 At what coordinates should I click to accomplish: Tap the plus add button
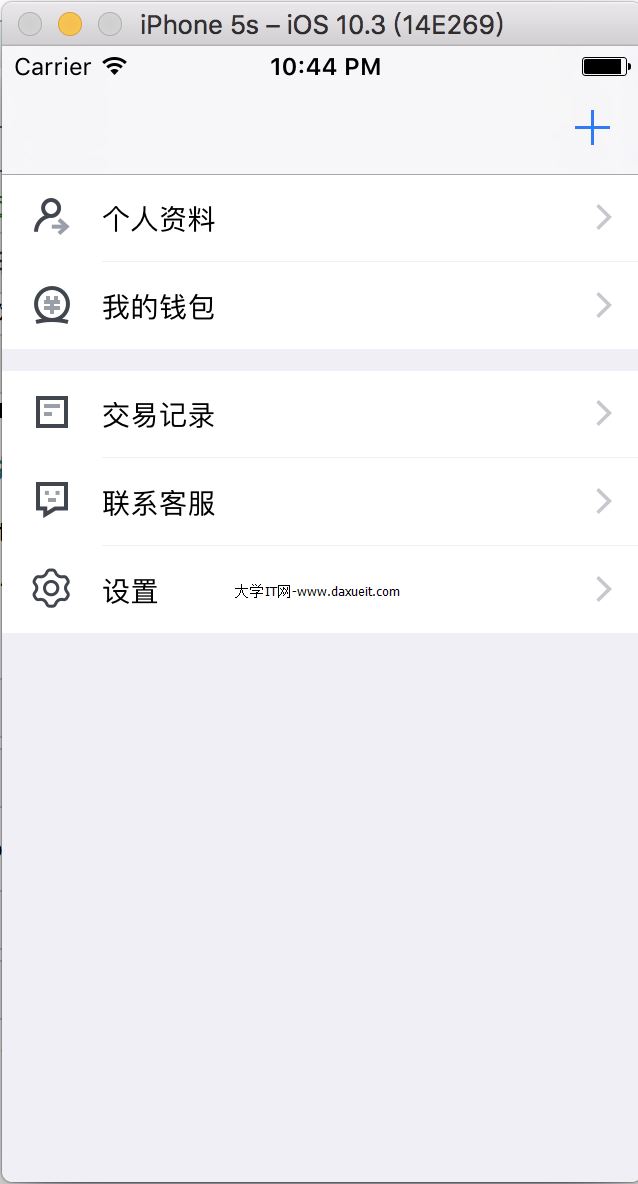[x=592, y=128]
